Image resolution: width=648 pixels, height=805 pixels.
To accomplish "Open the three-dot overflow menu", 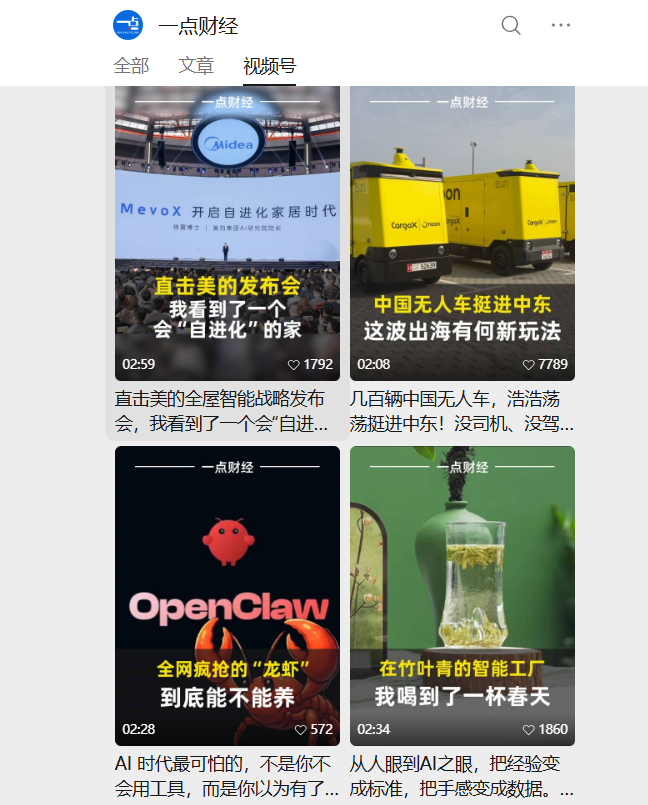I will [x=561, y=26].
